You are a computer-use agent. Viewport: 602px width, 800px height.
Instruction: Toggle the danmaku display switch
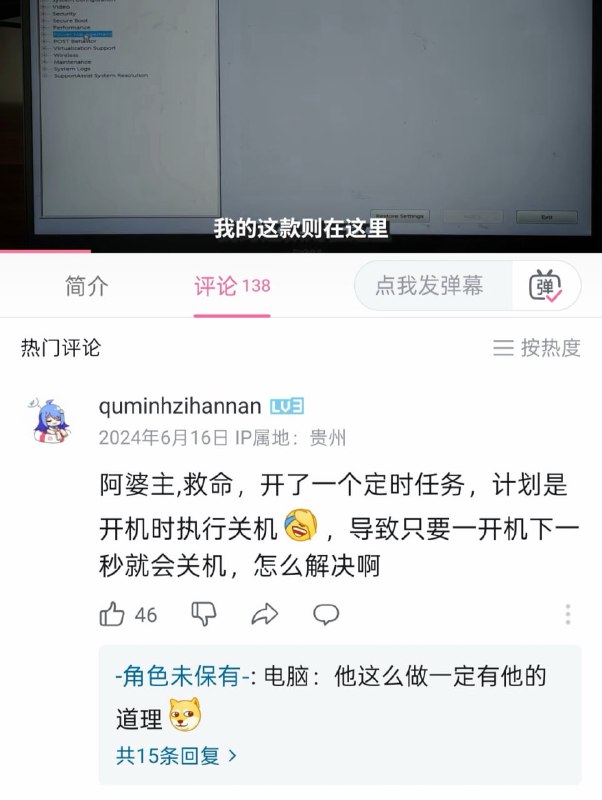pyautogui.click(x=546, y=286)
